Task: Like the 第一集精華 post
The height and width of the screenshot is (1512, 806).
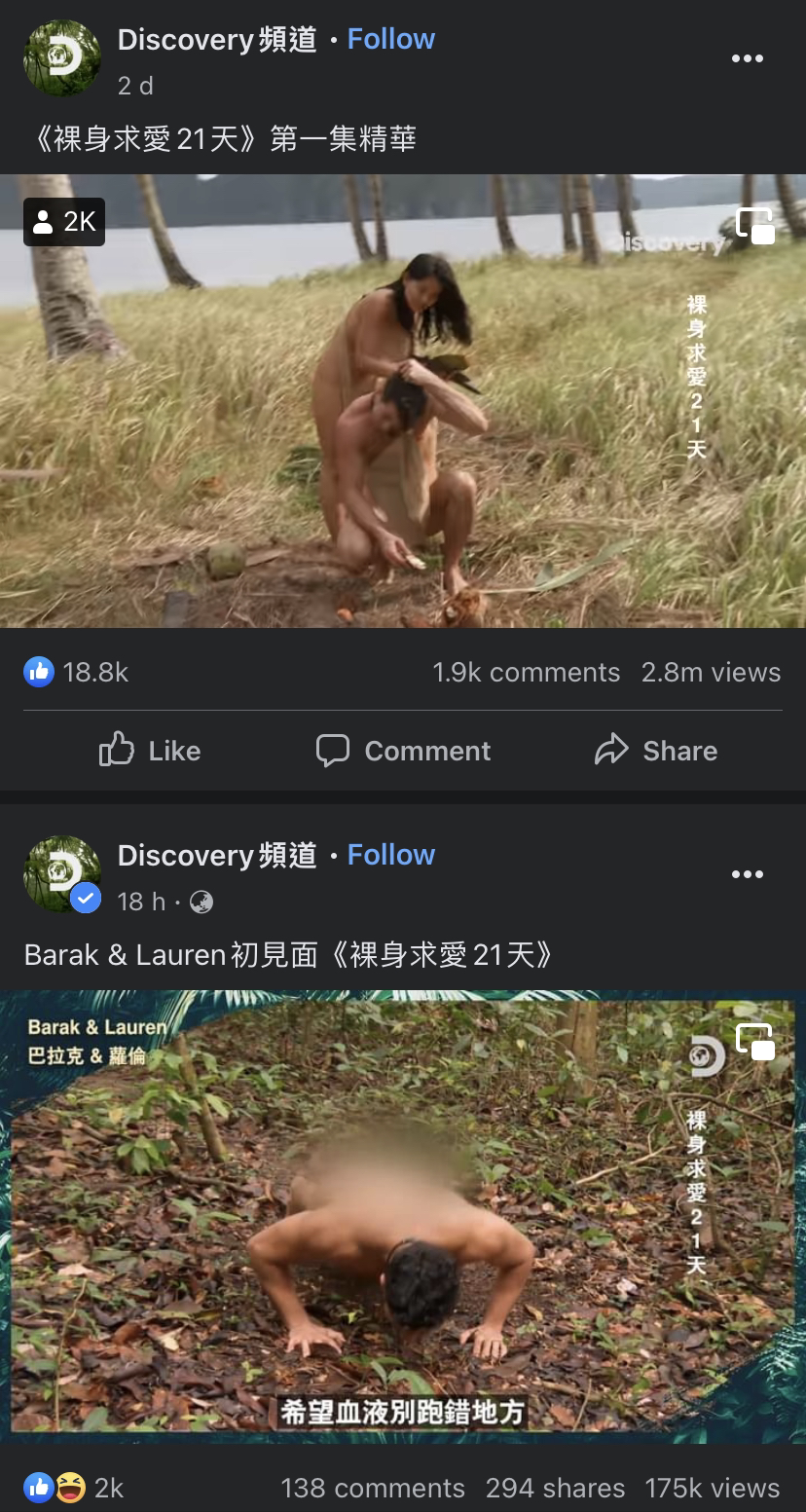Action: (x=150, y=751)
